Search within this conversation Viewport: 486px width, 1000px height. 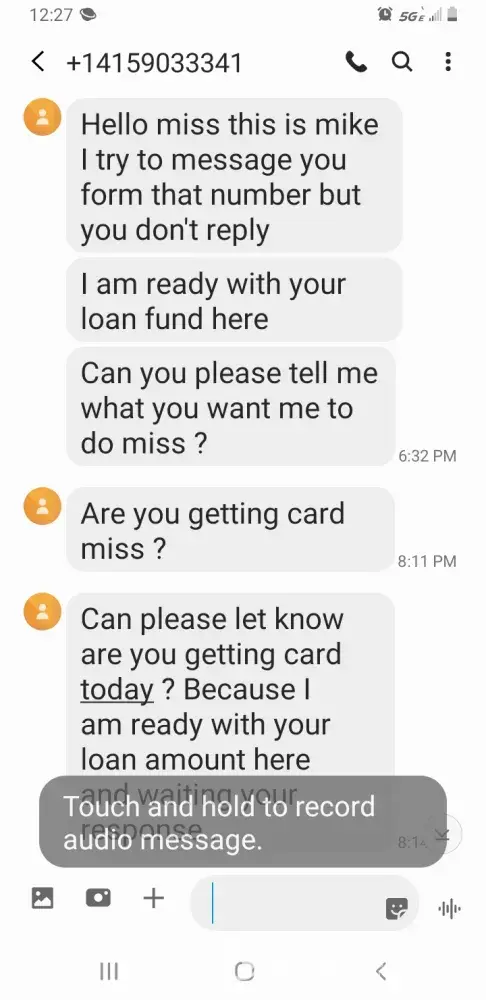click(402, 62)
